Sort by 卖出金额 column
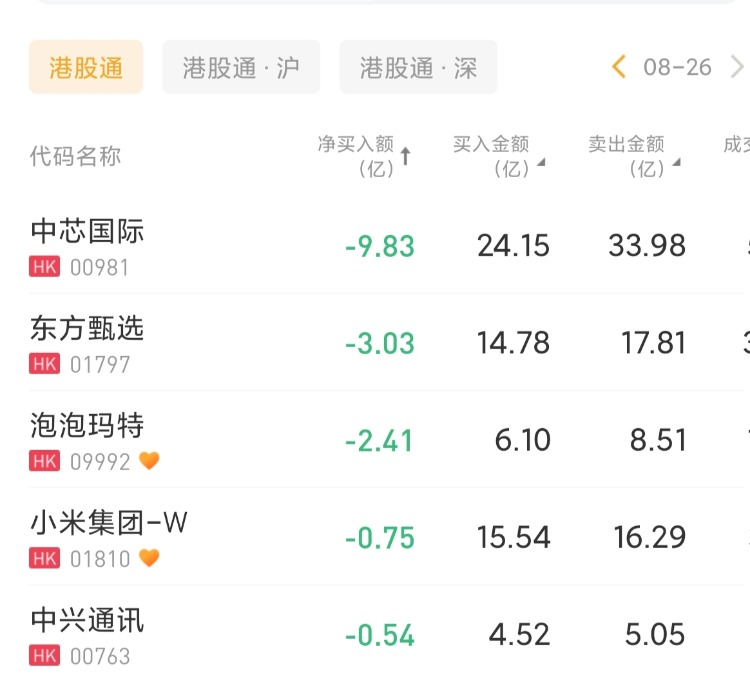The image size is (750, 680). click(632, 156)
